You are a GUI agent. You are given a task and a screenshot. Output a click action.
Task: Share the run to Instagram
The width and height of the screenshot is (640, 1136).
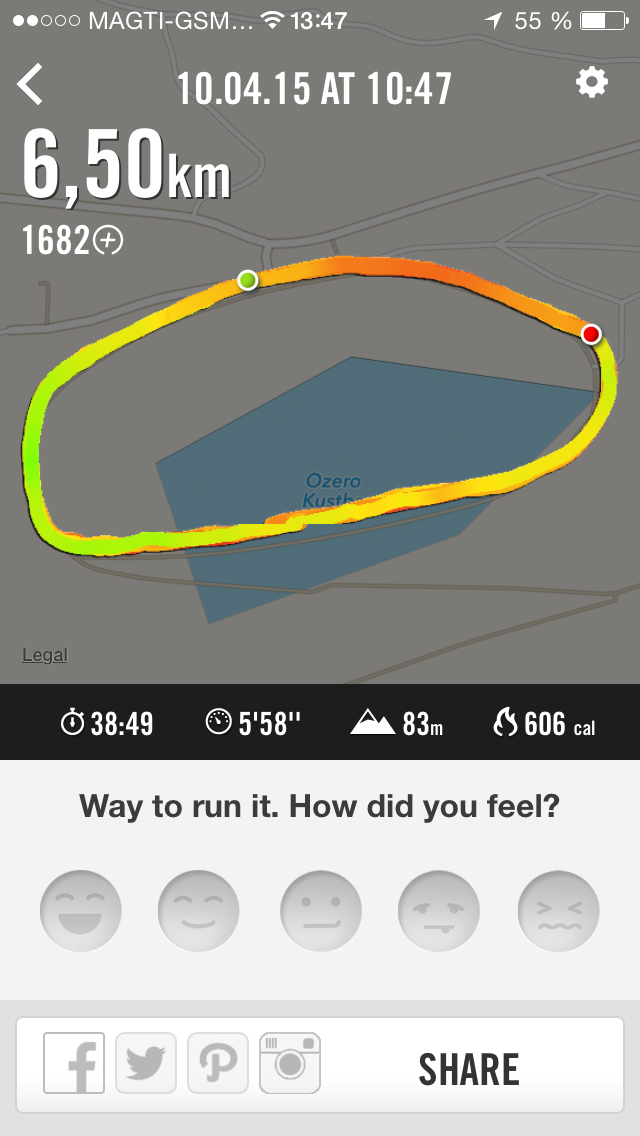pyautogui.click(x=290, y=1063)
